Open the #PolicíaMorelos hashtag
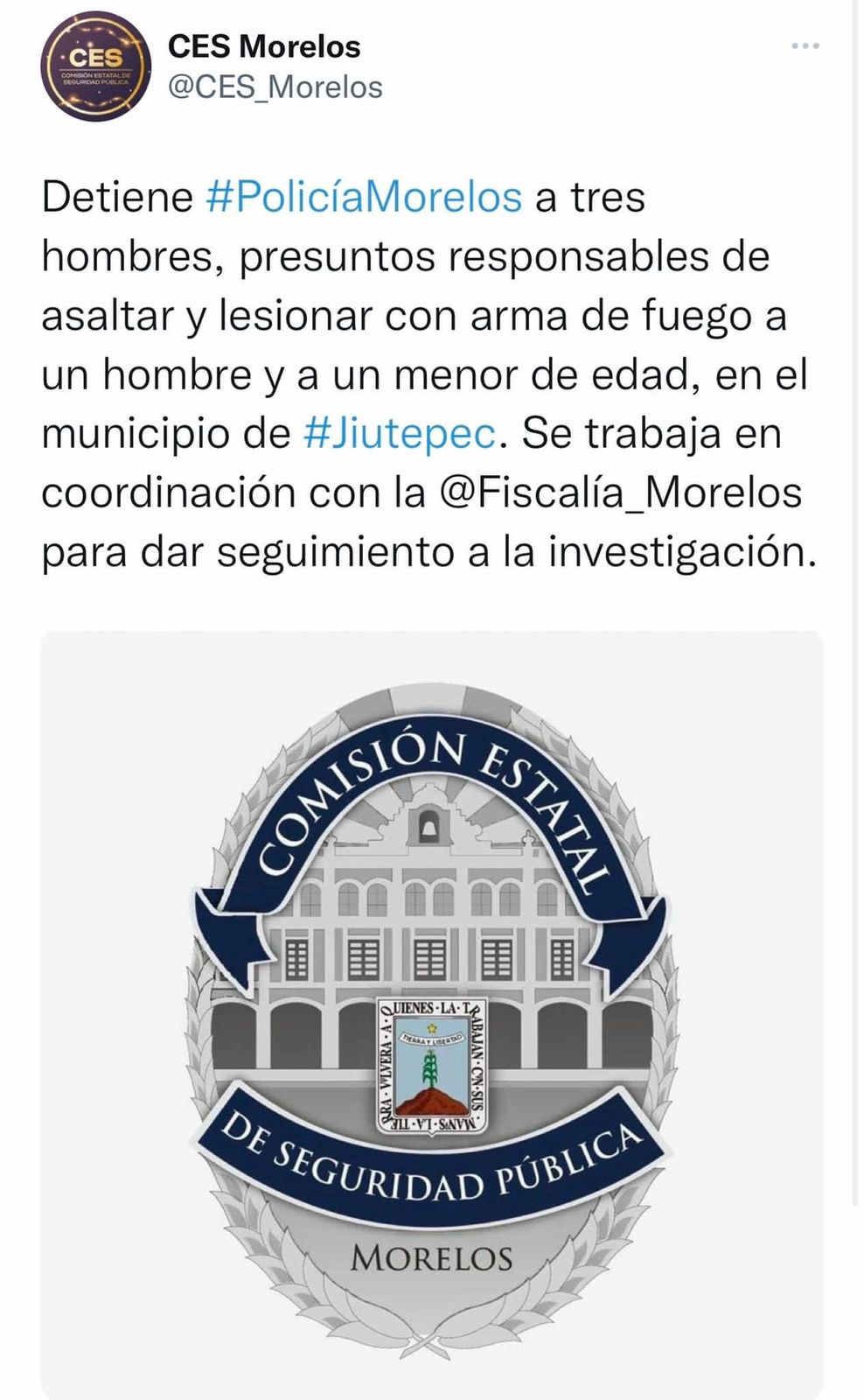This screenshot has width=864, height=1400. pyautogui.click(x=364, y=197)
